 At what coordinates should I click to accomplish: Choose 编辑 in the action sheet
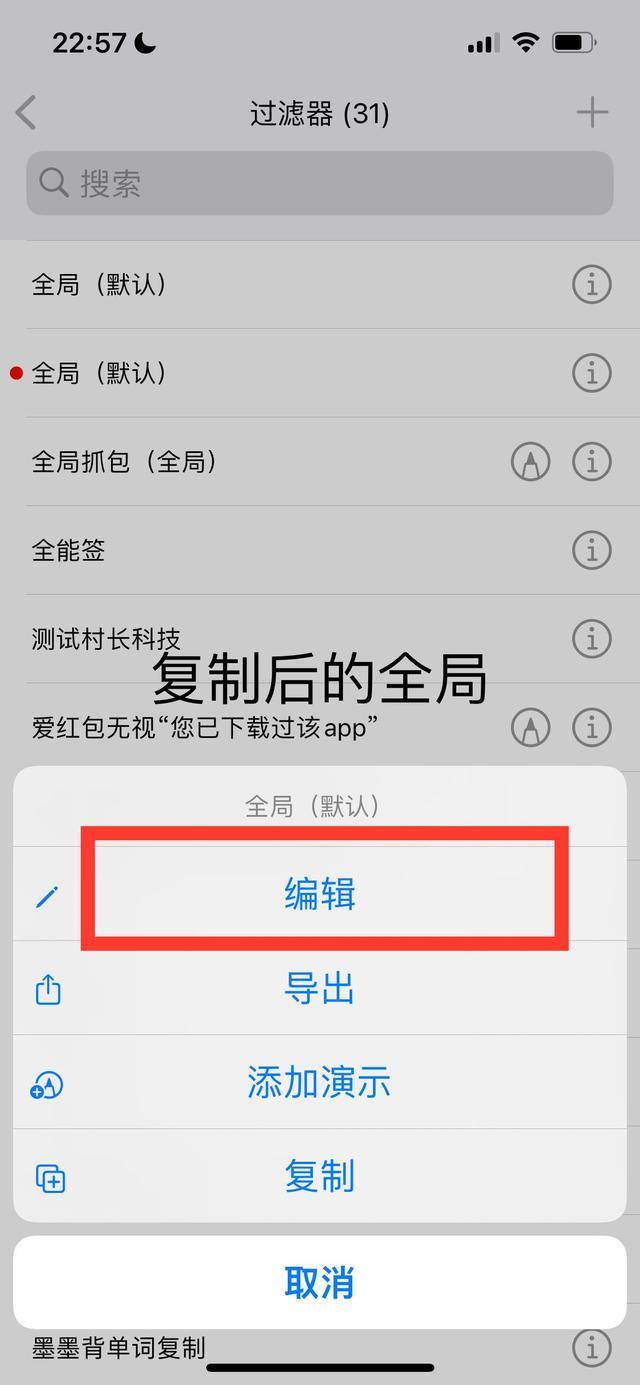[x=319, y=894]
